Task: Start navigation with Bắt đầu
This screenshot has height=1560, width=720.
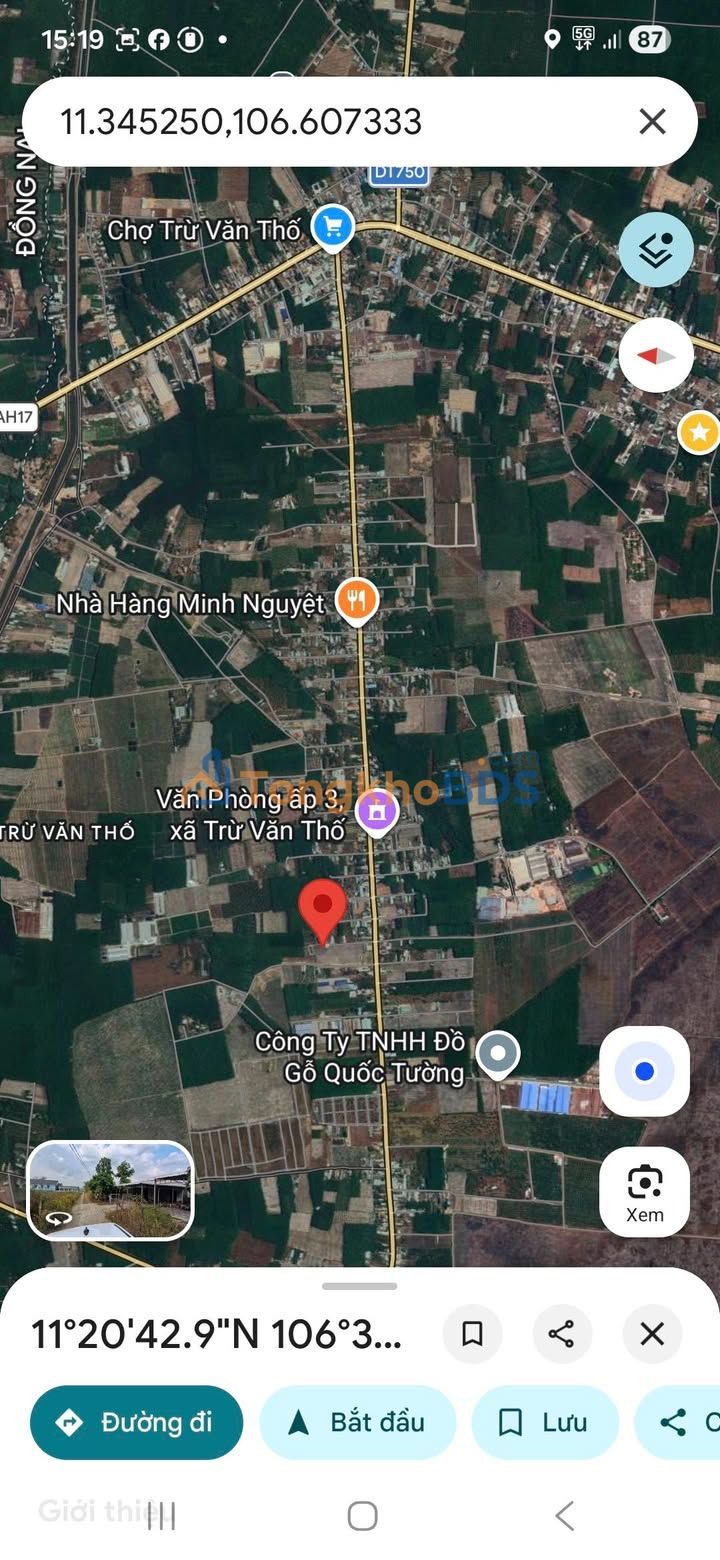Action: tap(358, 1422)
